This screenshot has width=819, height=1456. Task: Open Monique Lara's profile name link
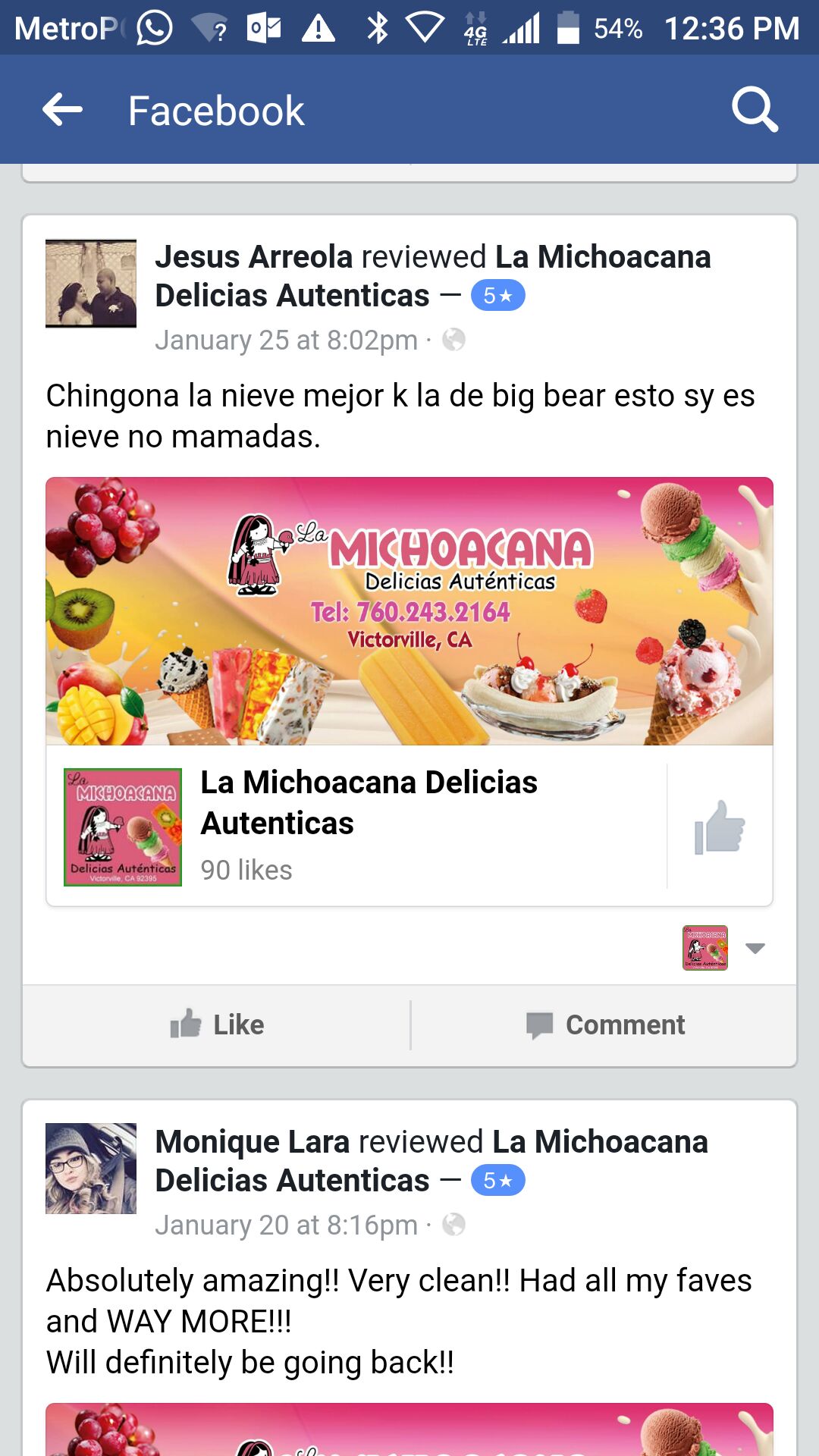coord(252,1142)
